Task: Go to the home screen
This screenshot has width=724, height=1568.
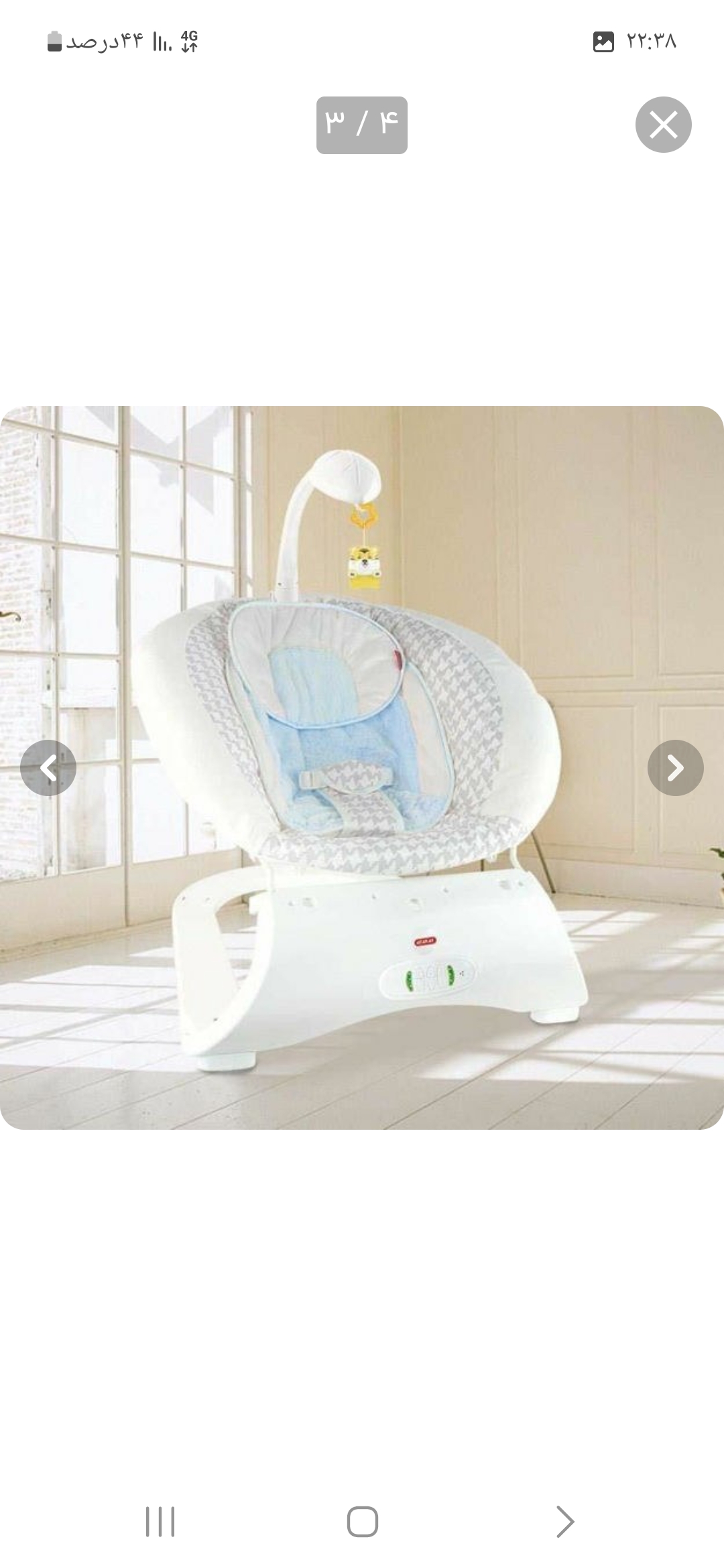Action: [362, 1521]
